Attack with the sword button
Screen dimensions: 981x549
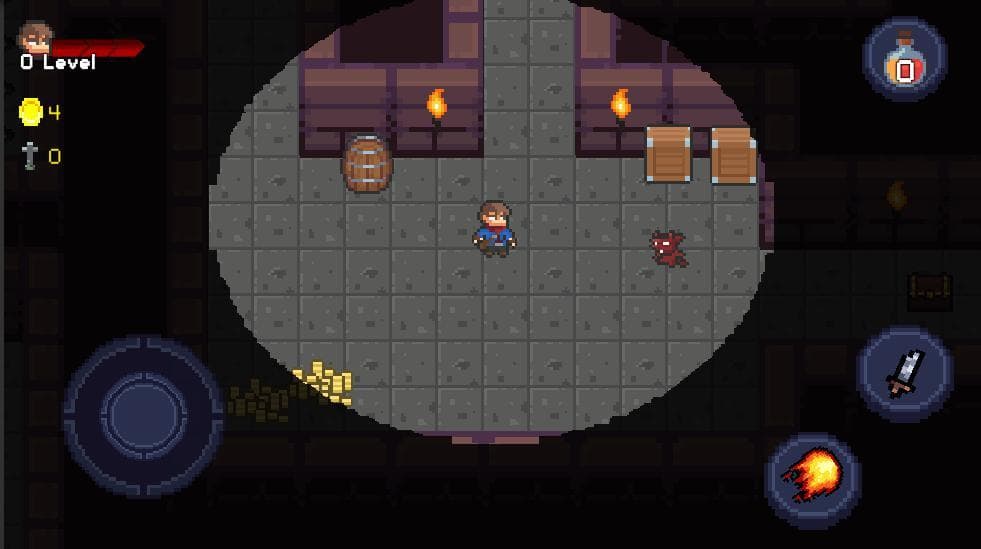(905, 374)
